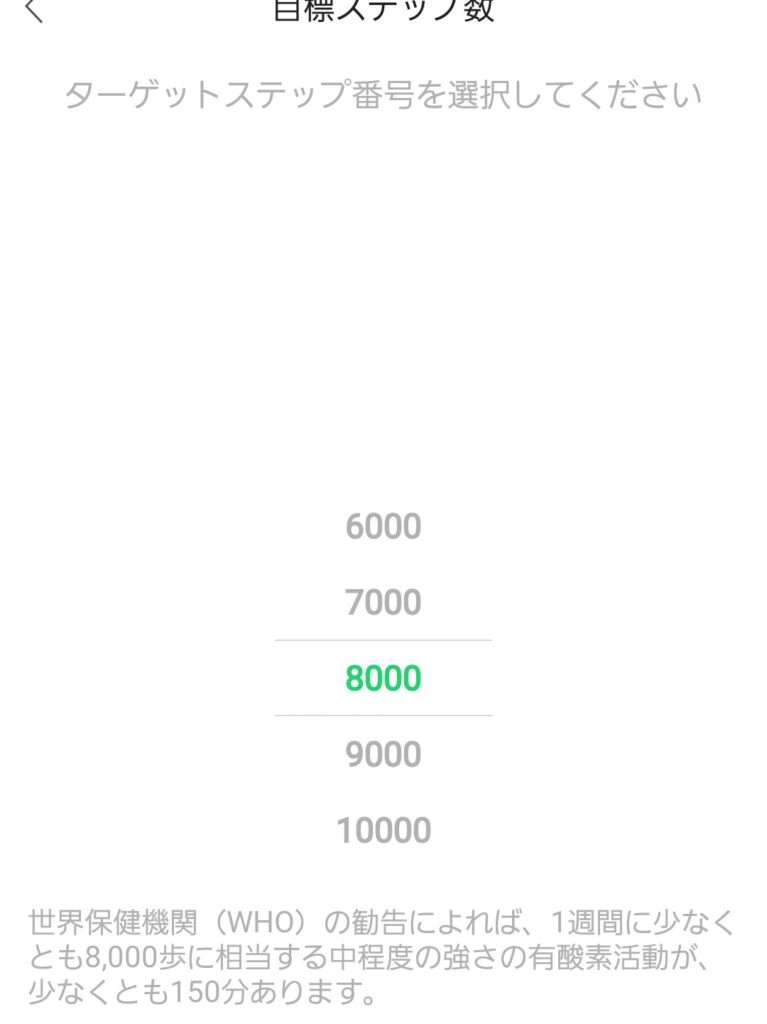Tap the highlighted 8000 value
This screenshot has width=767, height=1024.
point(383,679)
